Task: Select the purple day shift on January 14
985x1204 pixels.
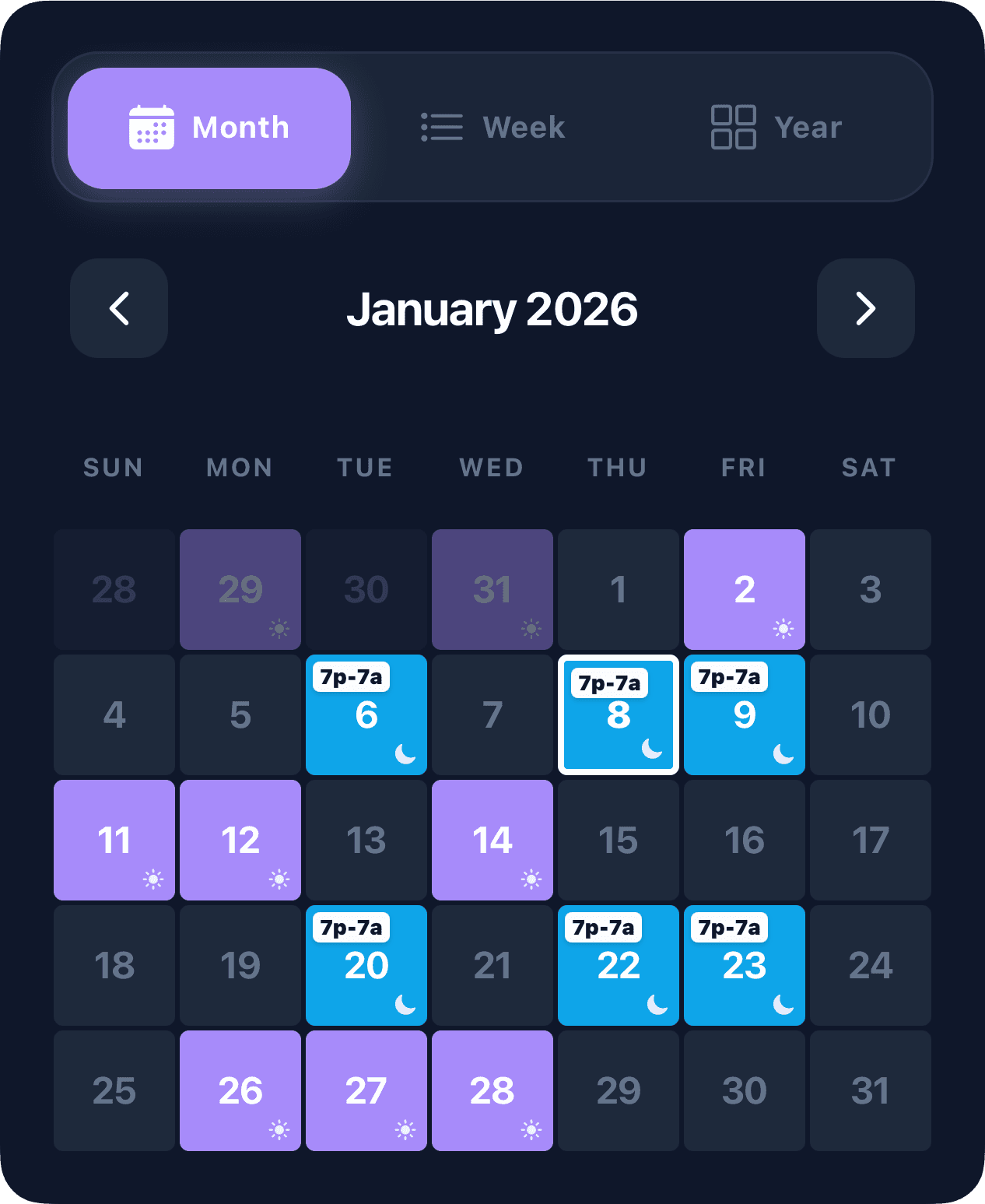Action: (x=492, y=840)
